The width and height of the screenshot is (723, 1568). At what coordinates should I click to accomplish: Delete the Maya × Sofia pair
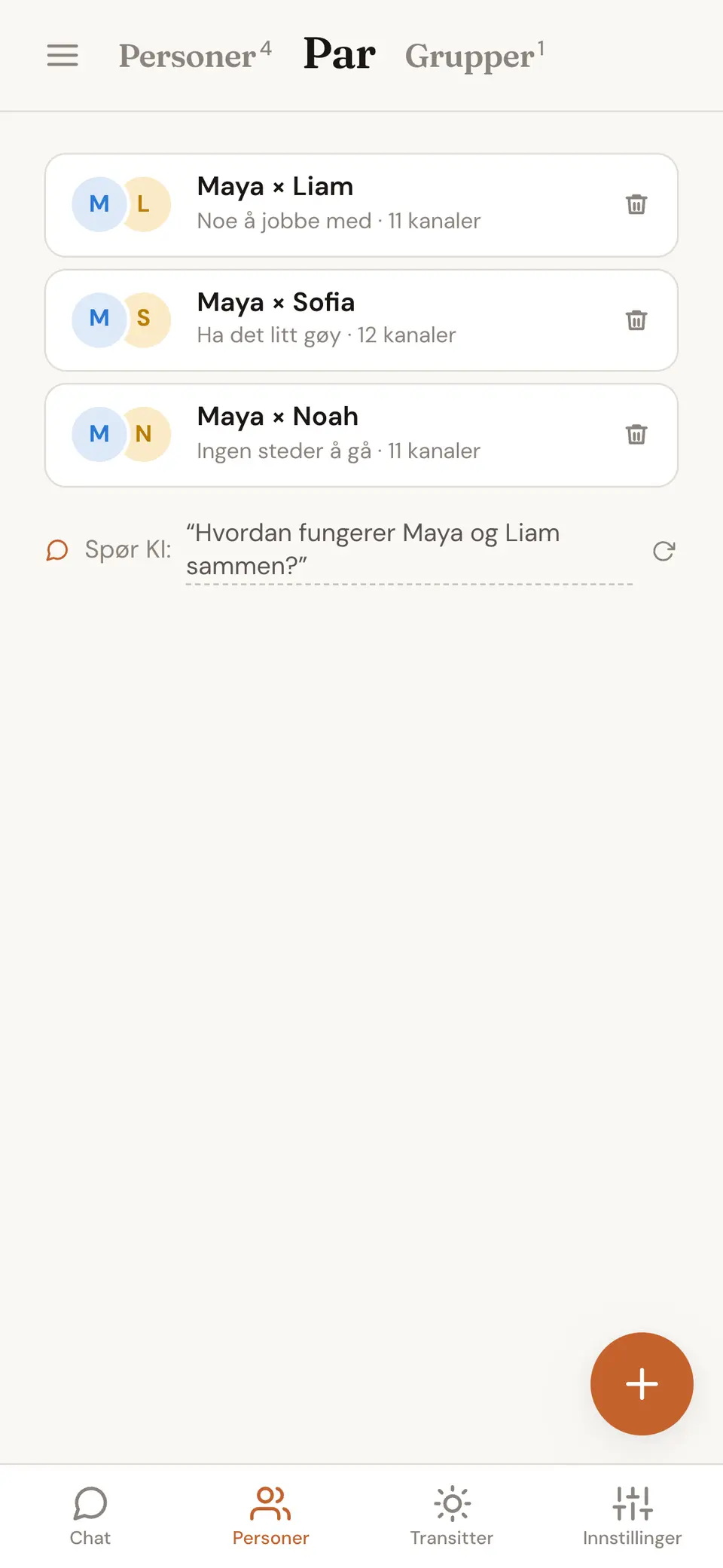pyautogui.click(x=636, y=320)
